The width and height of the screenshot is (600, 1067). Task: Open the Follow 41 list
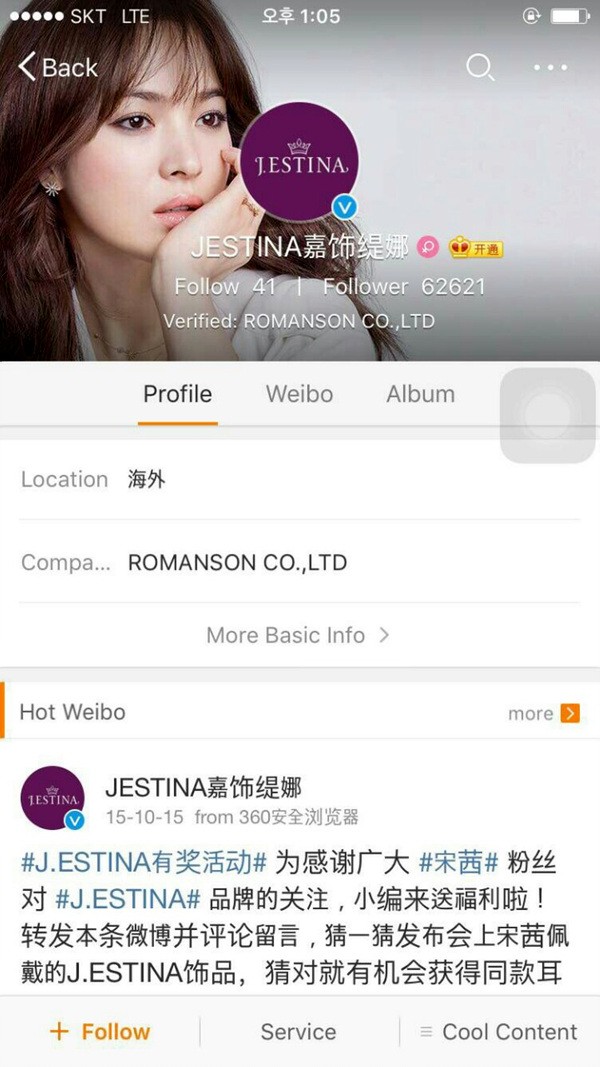tap(224, 287)
